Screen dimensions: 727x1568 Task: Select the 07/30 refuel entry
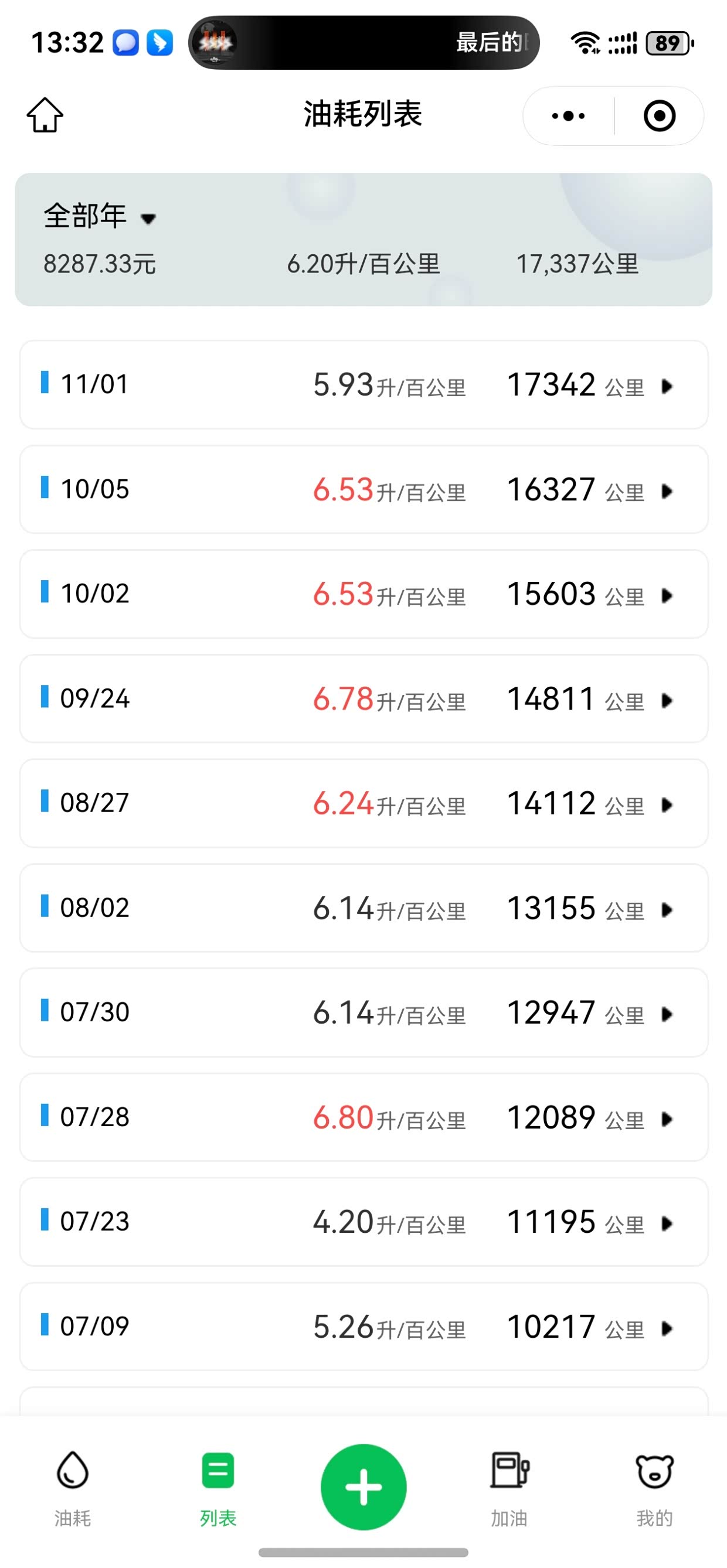point(363,1013)
